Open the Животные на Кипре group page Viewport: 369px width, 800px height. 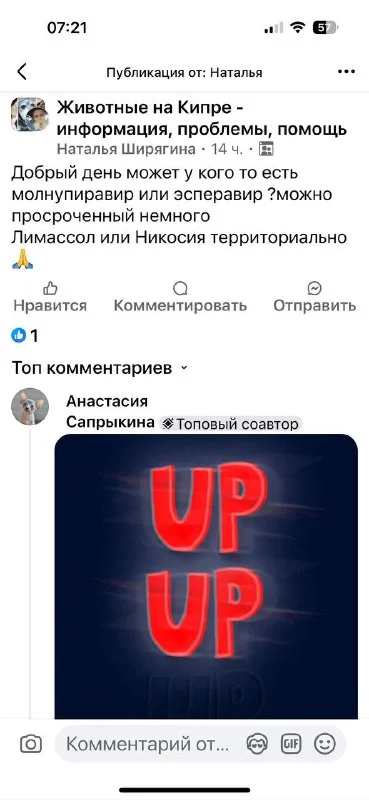(x=202, y=118)
